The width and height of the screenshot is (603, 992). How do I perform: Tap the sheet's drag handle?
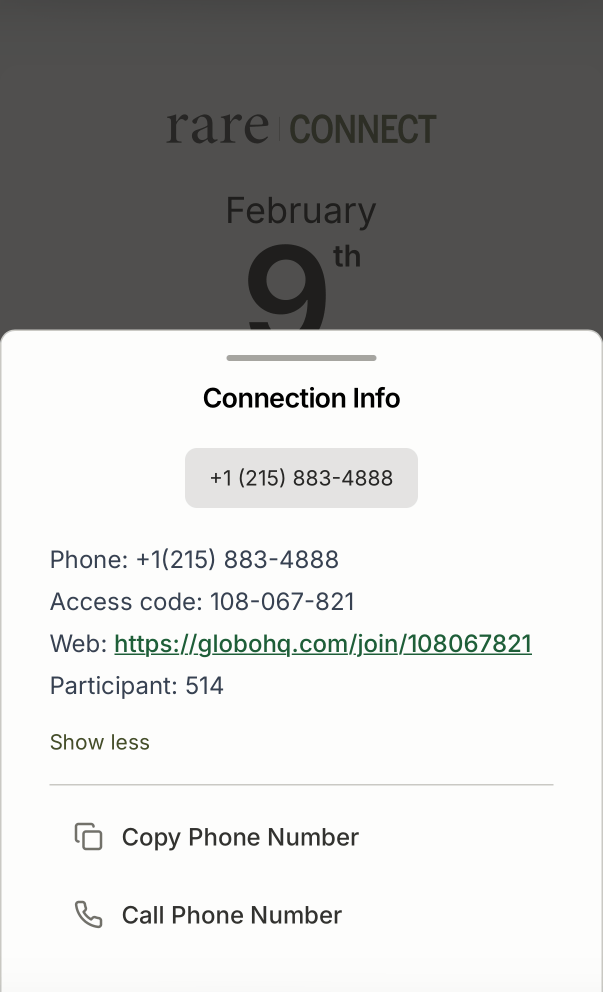pyautogui.click(x=301, y=357)
